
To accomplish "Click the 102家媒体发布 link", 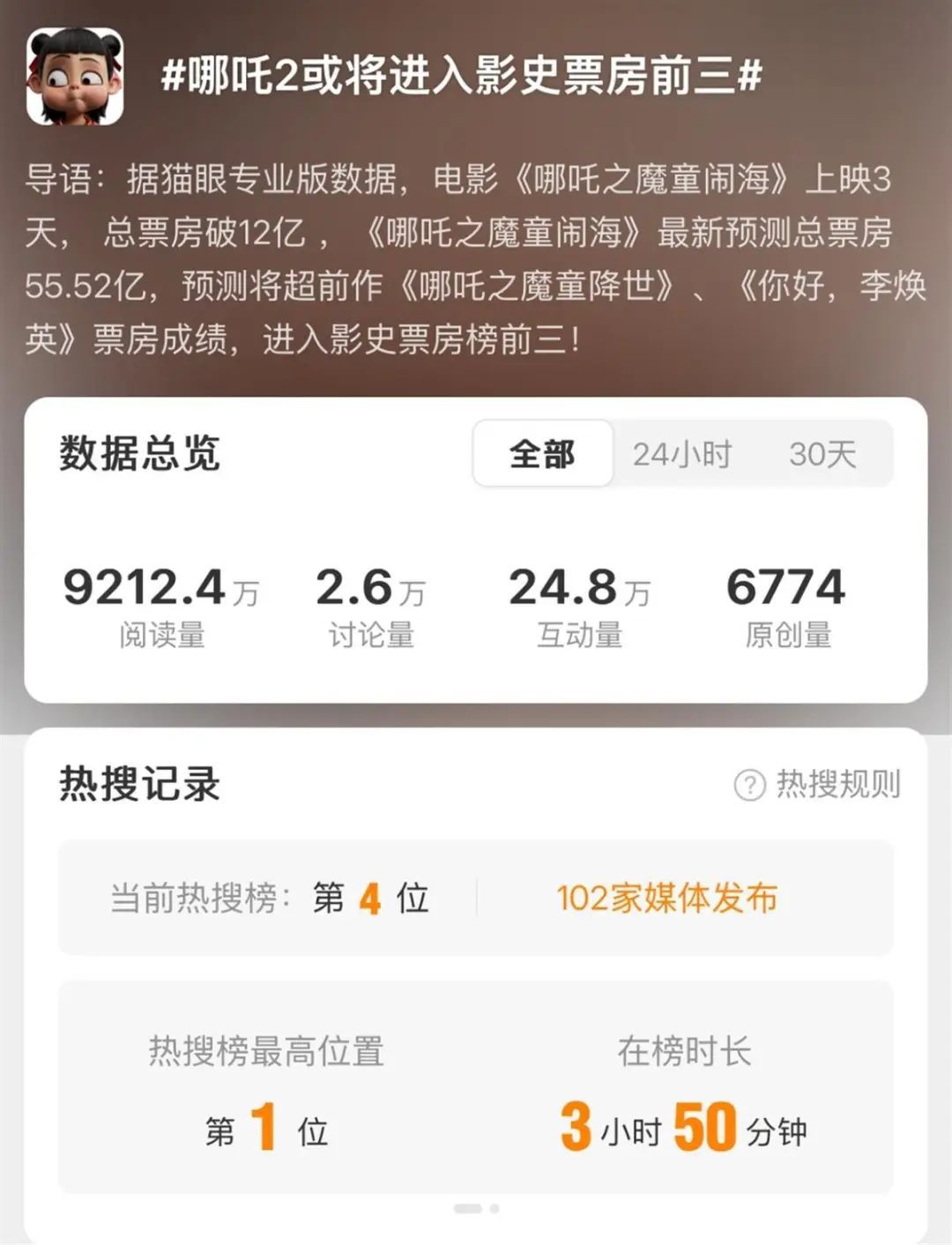I will [x=670, y=898].
